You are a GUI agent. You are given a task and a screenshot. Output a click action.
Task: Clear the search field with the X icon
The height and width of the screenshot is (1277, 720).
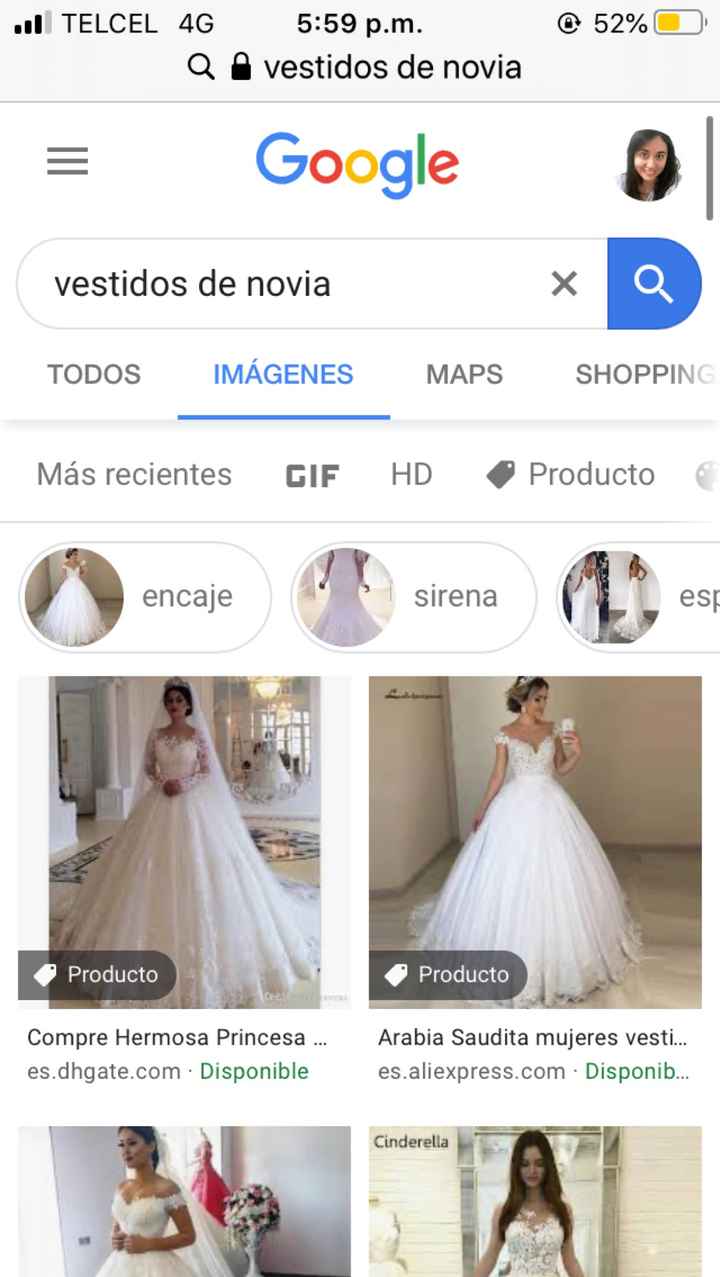tap(563, 283)
